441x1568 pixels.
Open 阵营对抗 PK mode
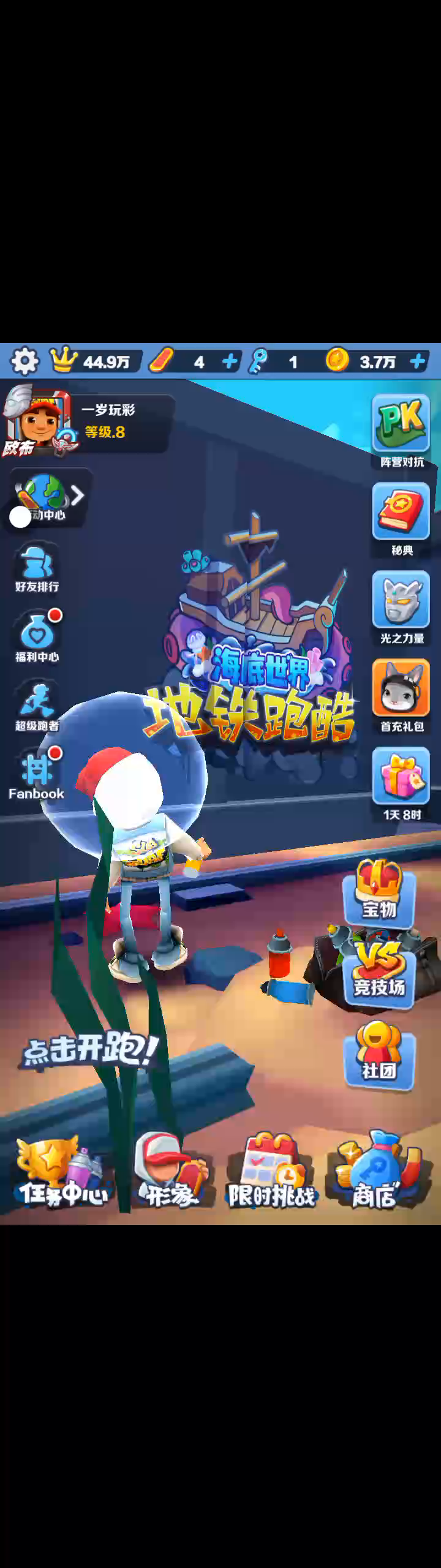[x=401, y=432]
